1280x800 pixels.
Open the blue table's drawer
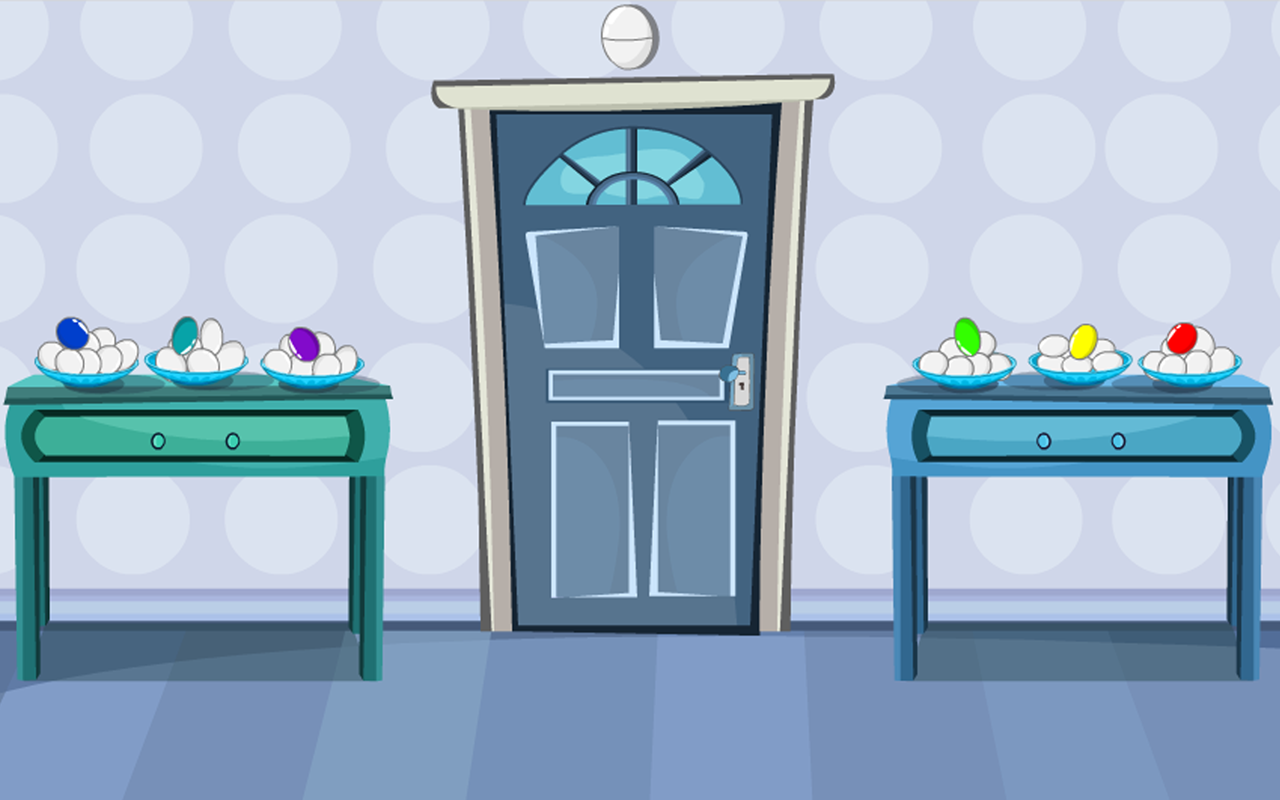click(x=1080, y=438)
